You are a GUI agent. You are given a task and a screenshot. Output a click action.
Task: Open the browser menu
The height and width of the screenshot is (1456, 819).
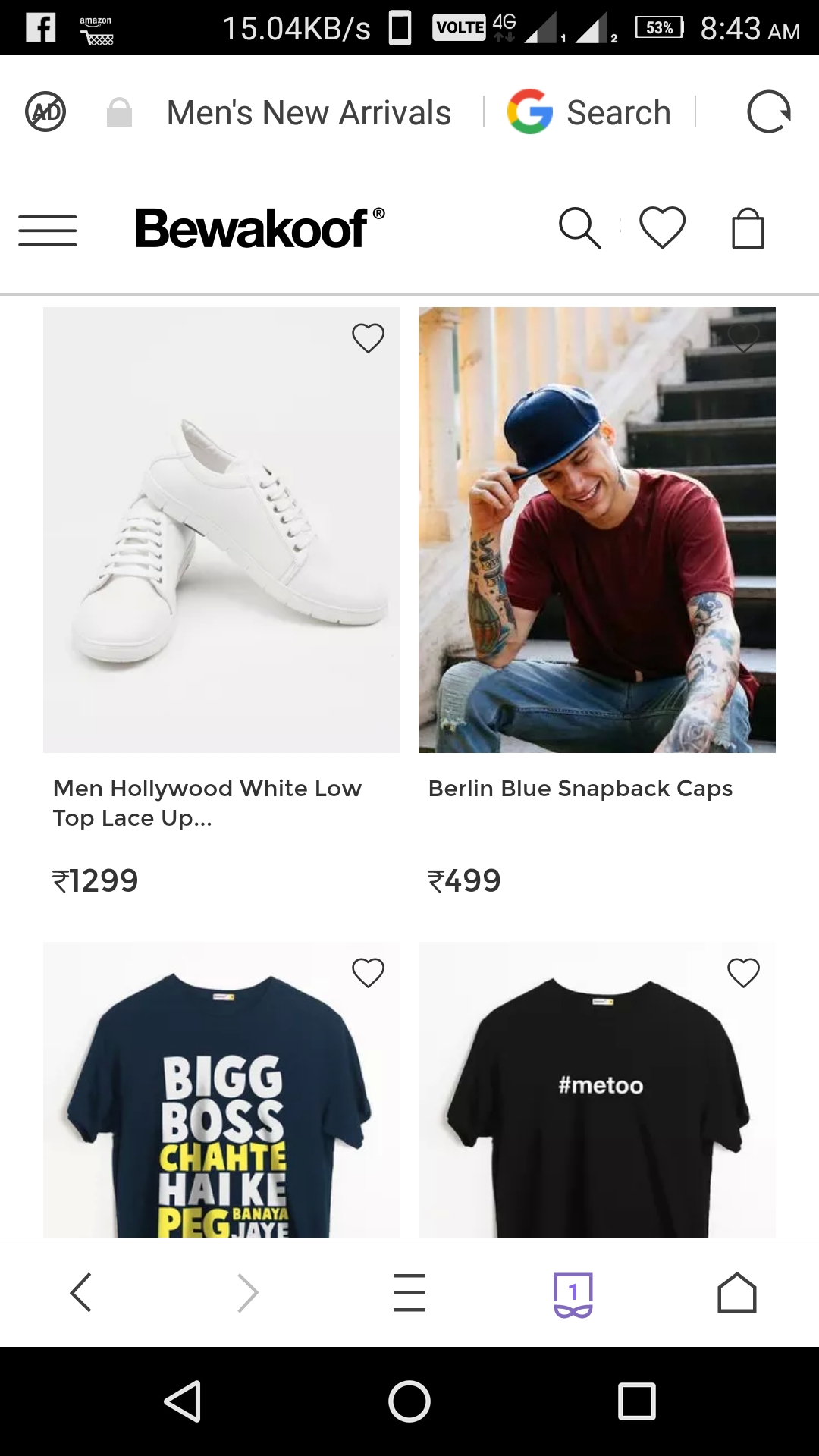point(409,1292)
